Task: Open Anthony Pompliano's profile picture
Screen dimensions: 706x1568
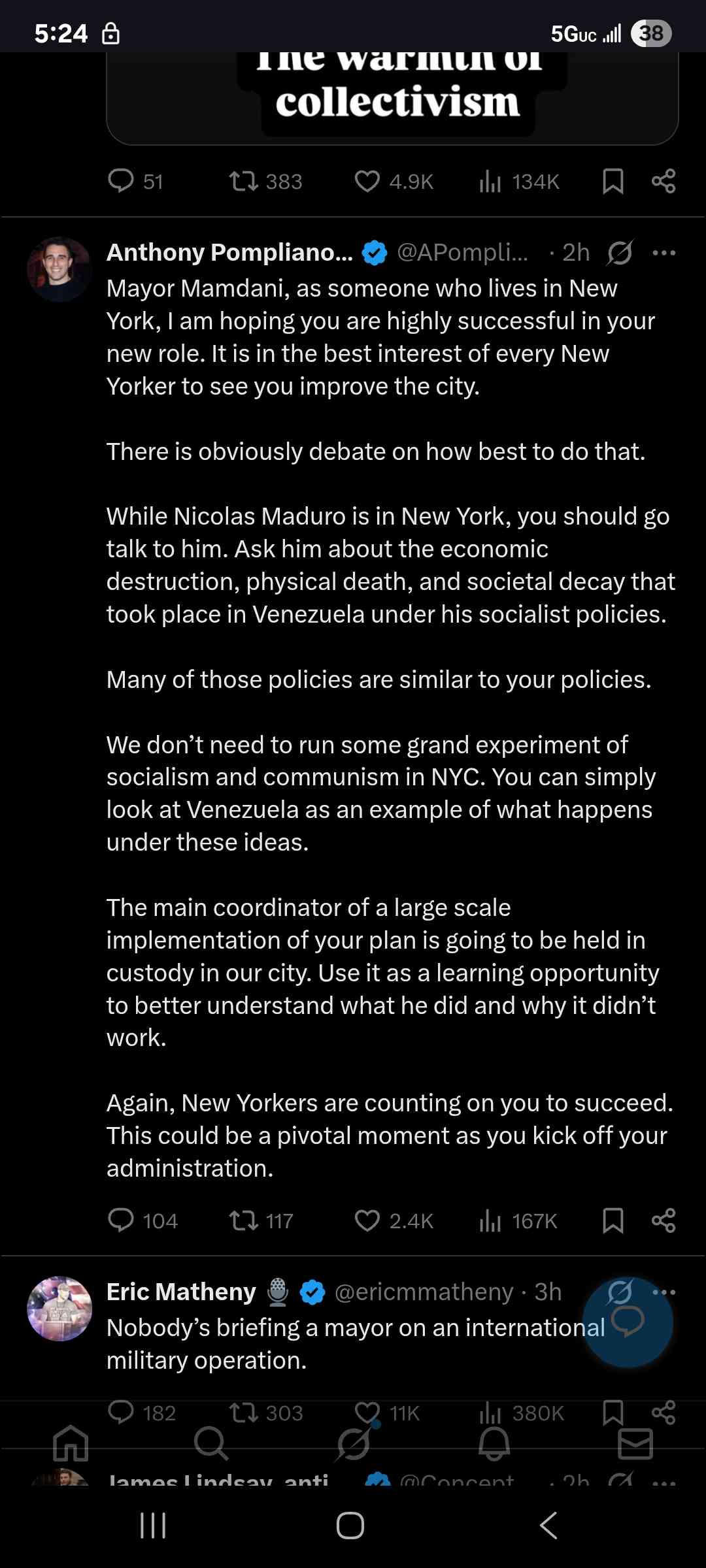Action: pos(59,269)
